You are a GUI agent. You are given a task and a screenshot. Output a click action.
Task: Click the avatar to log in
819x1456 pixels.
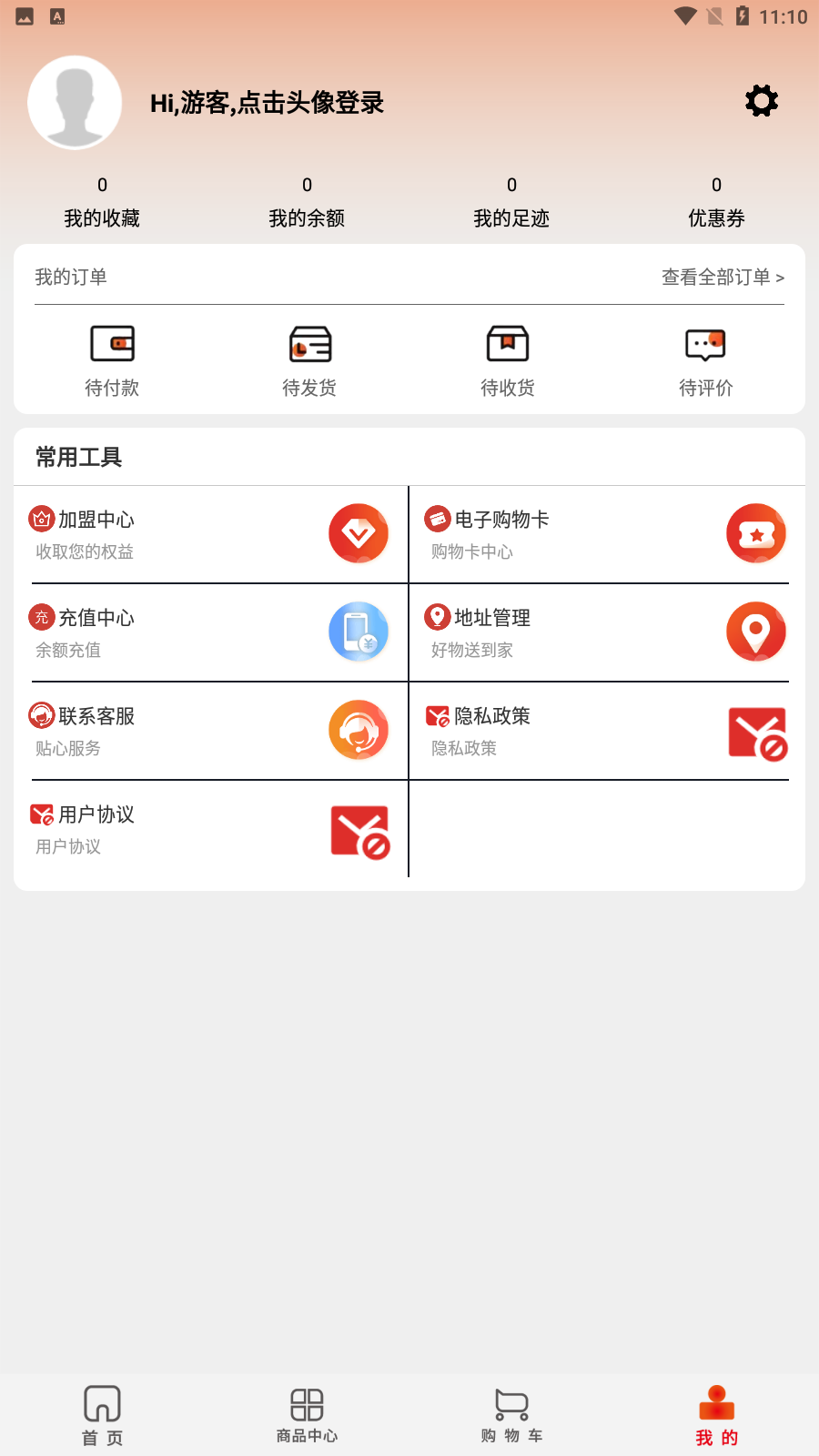(76, 102)
